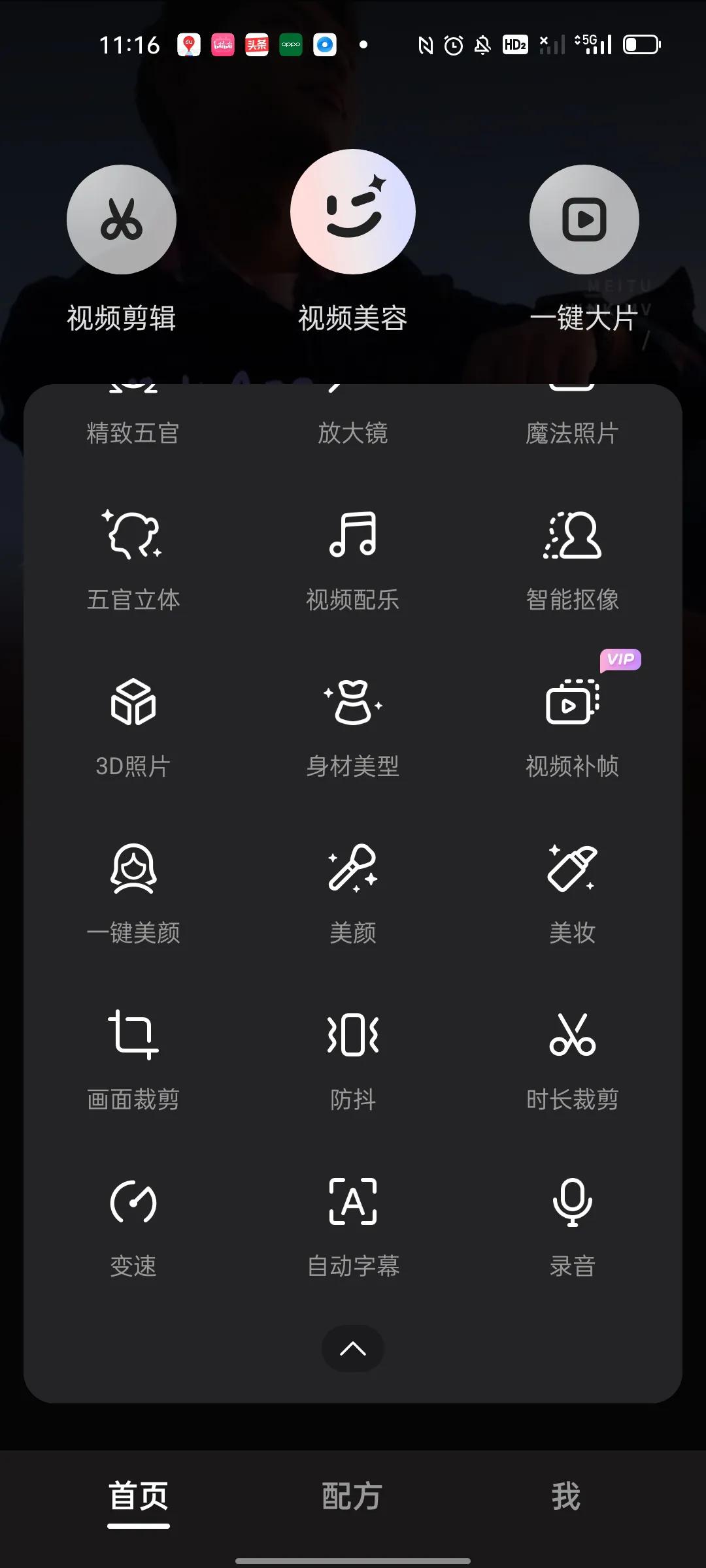Open the 录音 voice recording tool
The width and height of the screenshot is (706, 1568).
573,1225
